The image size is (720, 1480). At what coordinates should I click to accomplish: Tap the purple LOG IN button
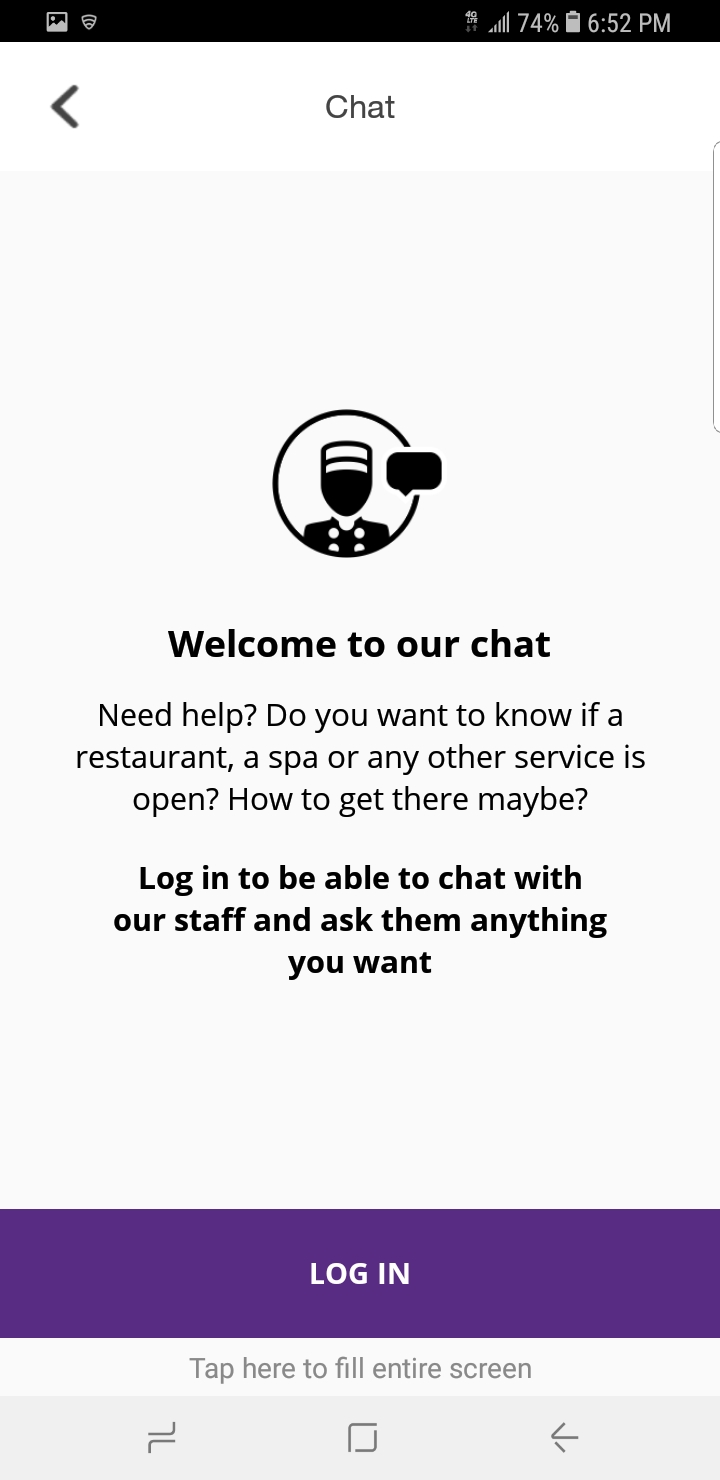pos(360,1273)
